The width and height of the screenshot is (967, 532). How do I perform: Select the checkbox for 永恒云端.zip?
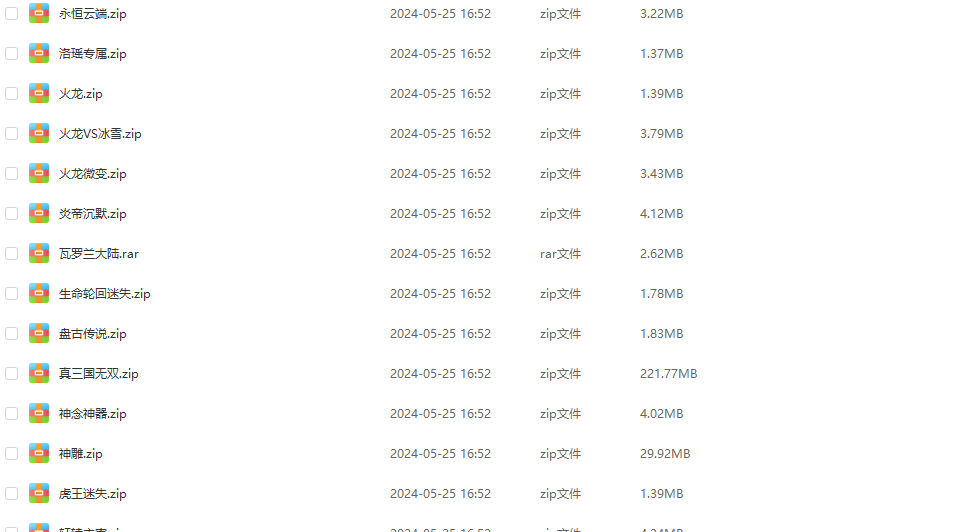point(12,13)
